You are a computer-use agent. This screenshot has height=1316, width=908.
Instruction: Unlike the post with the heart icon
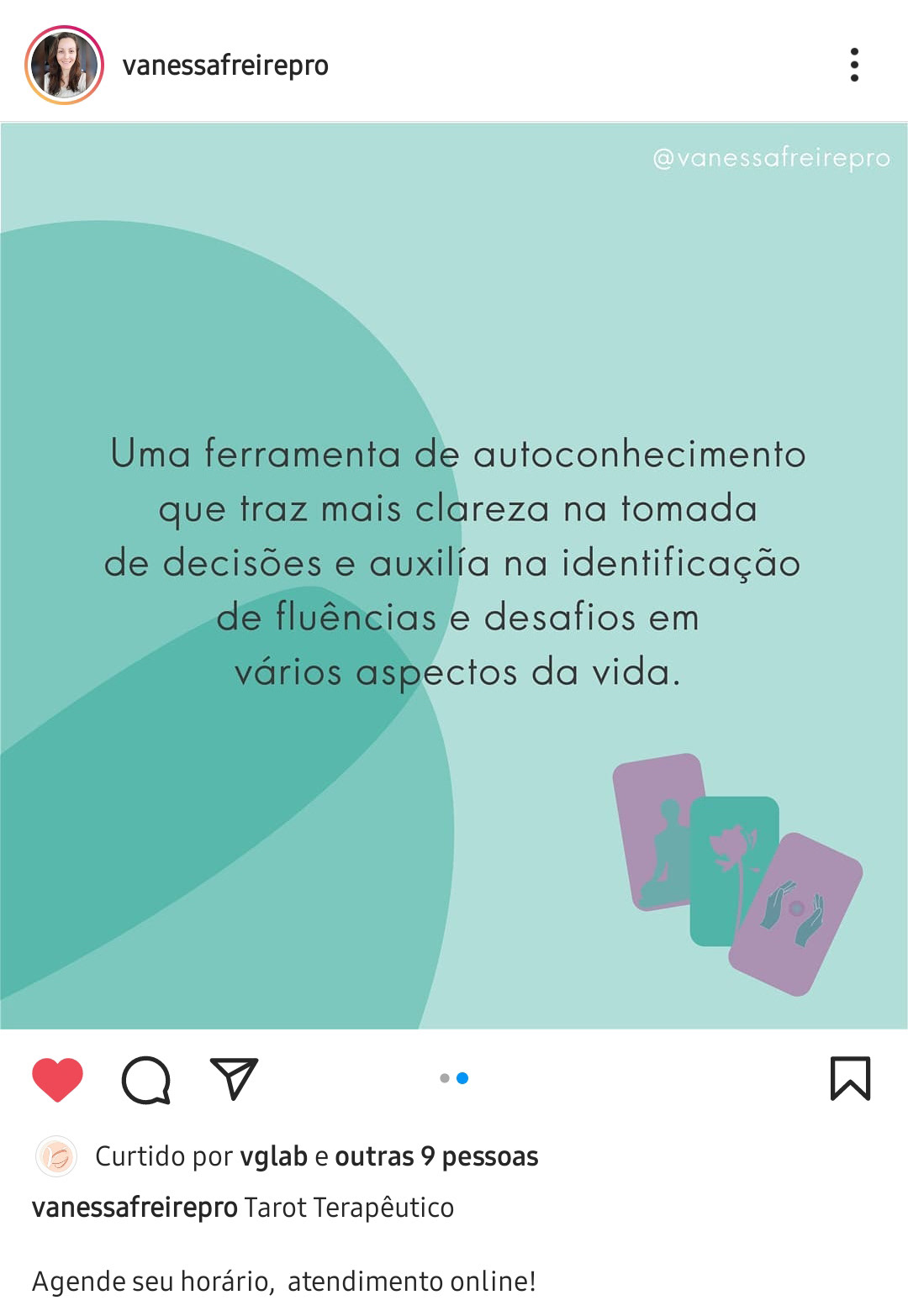click(x=57, y=1079)
